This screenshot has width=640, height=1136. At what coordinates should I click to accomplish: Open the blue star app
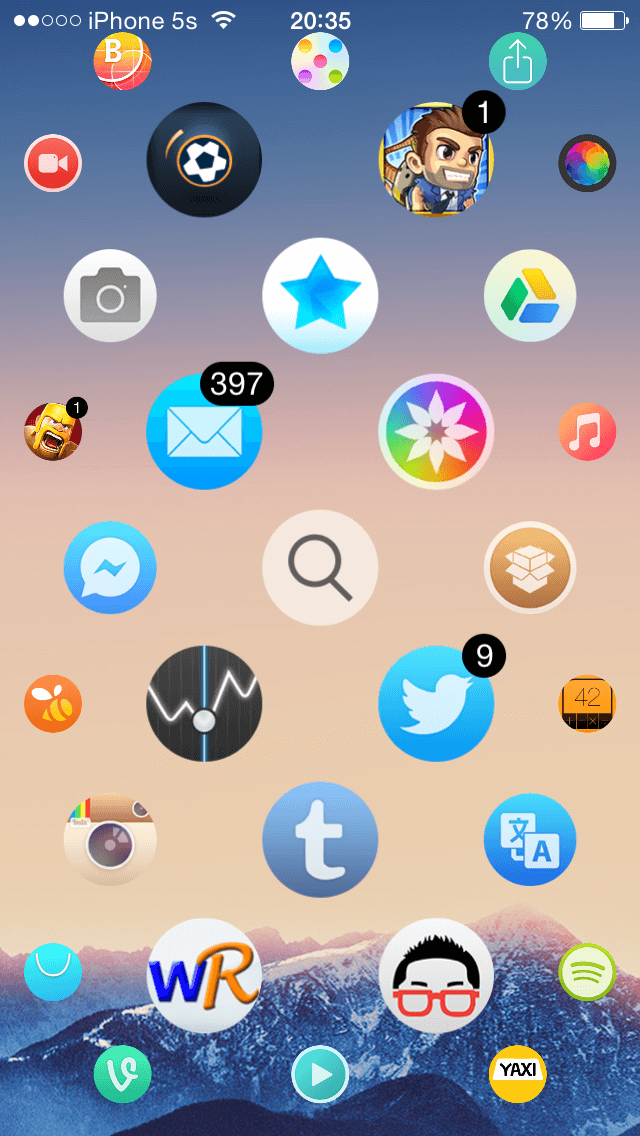click(x=320, y=296)
